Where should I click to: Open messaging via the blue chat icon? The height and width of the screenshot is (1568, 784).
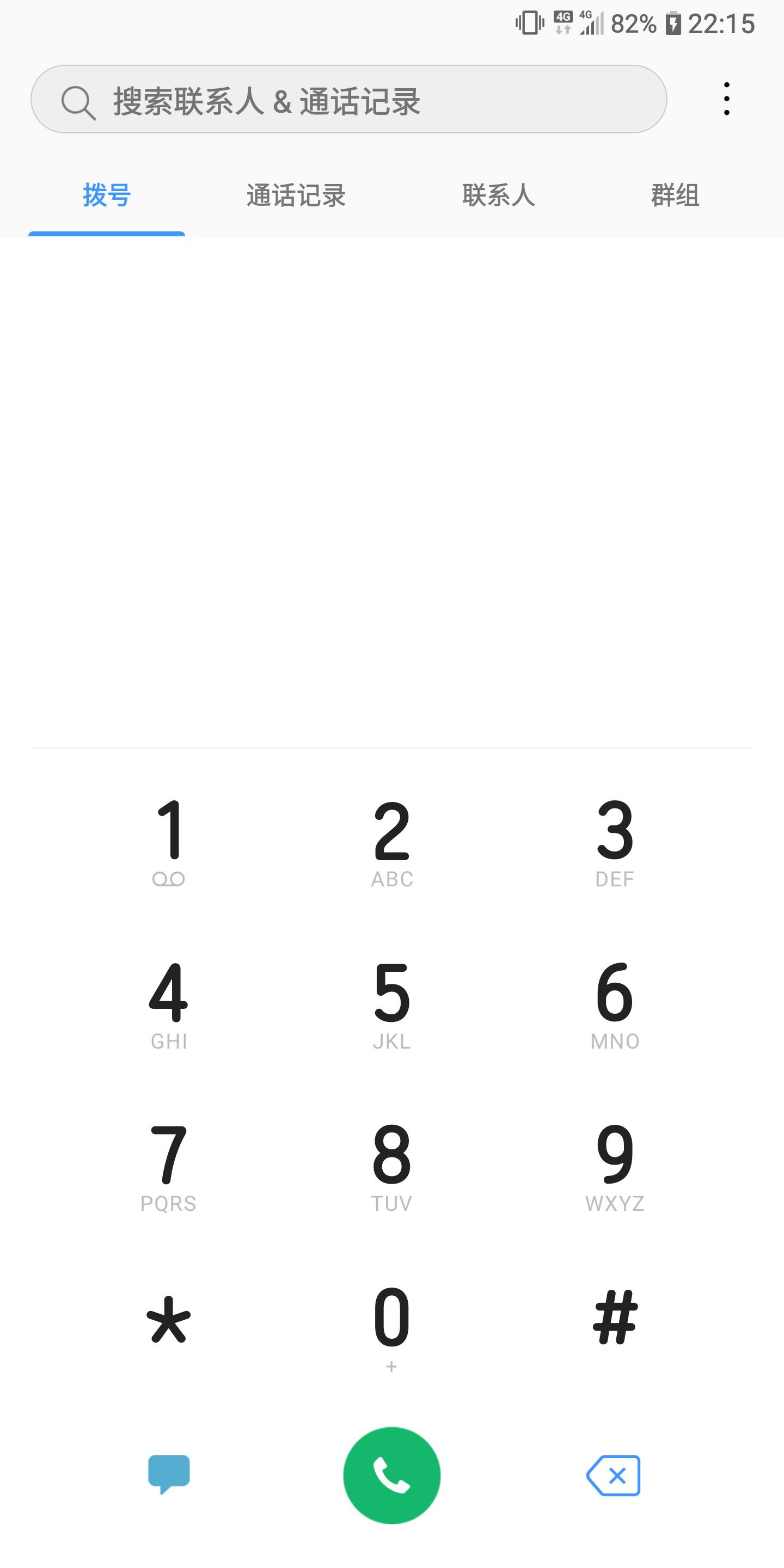[x=169, y=1474]
